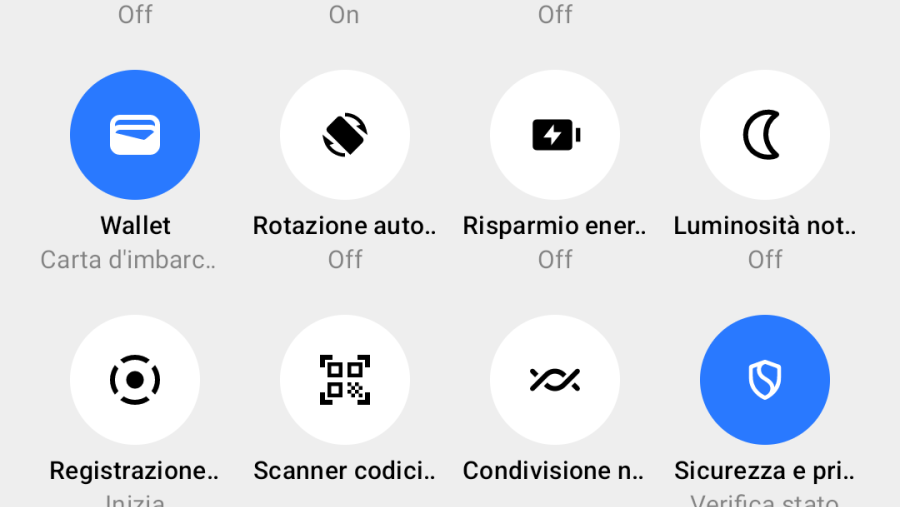Turn on Risparmio energetico tile
Viewport: 900px width, 507px height.
555,135
